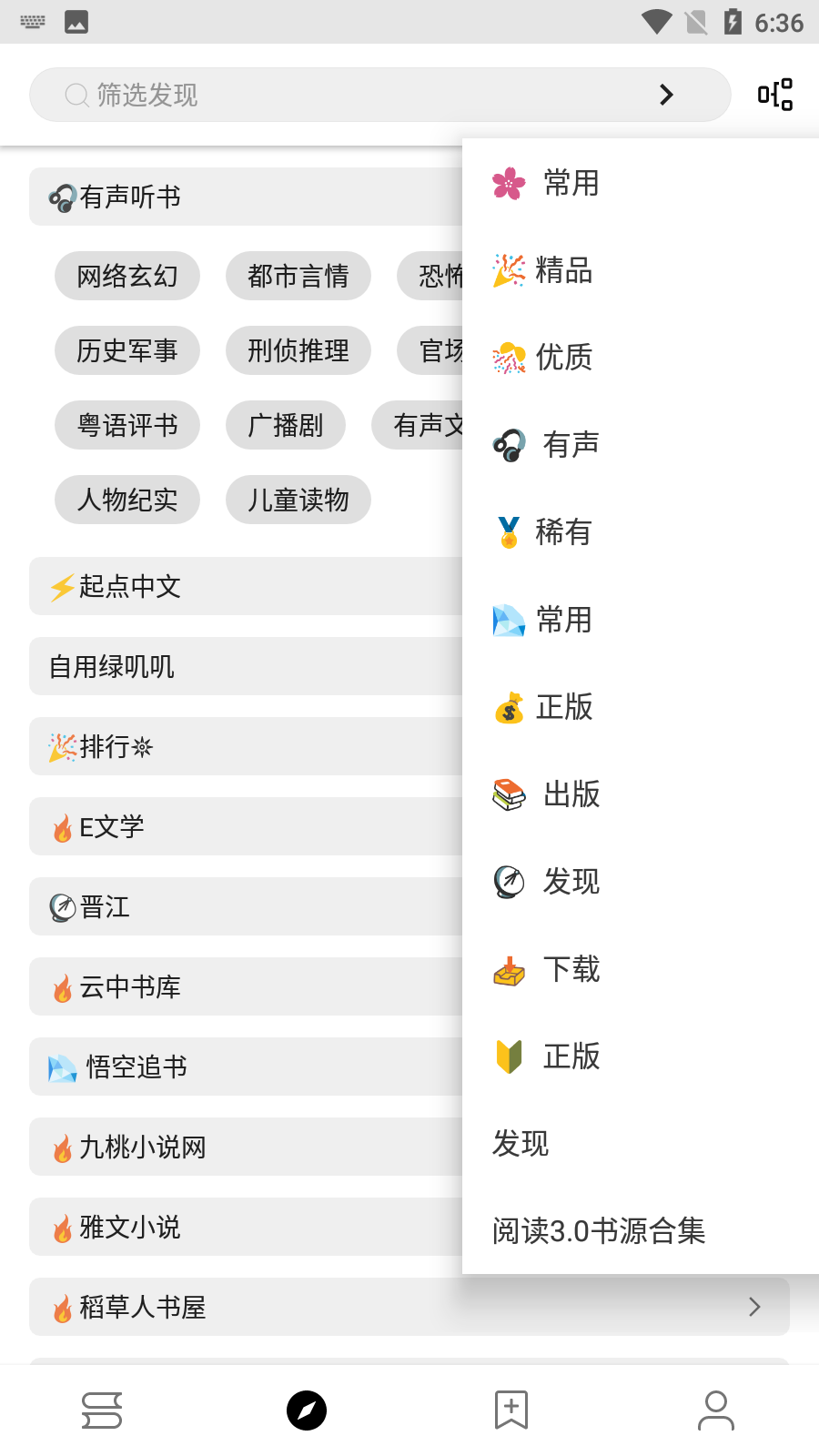Select the 有声 group option

pos(571,445)
